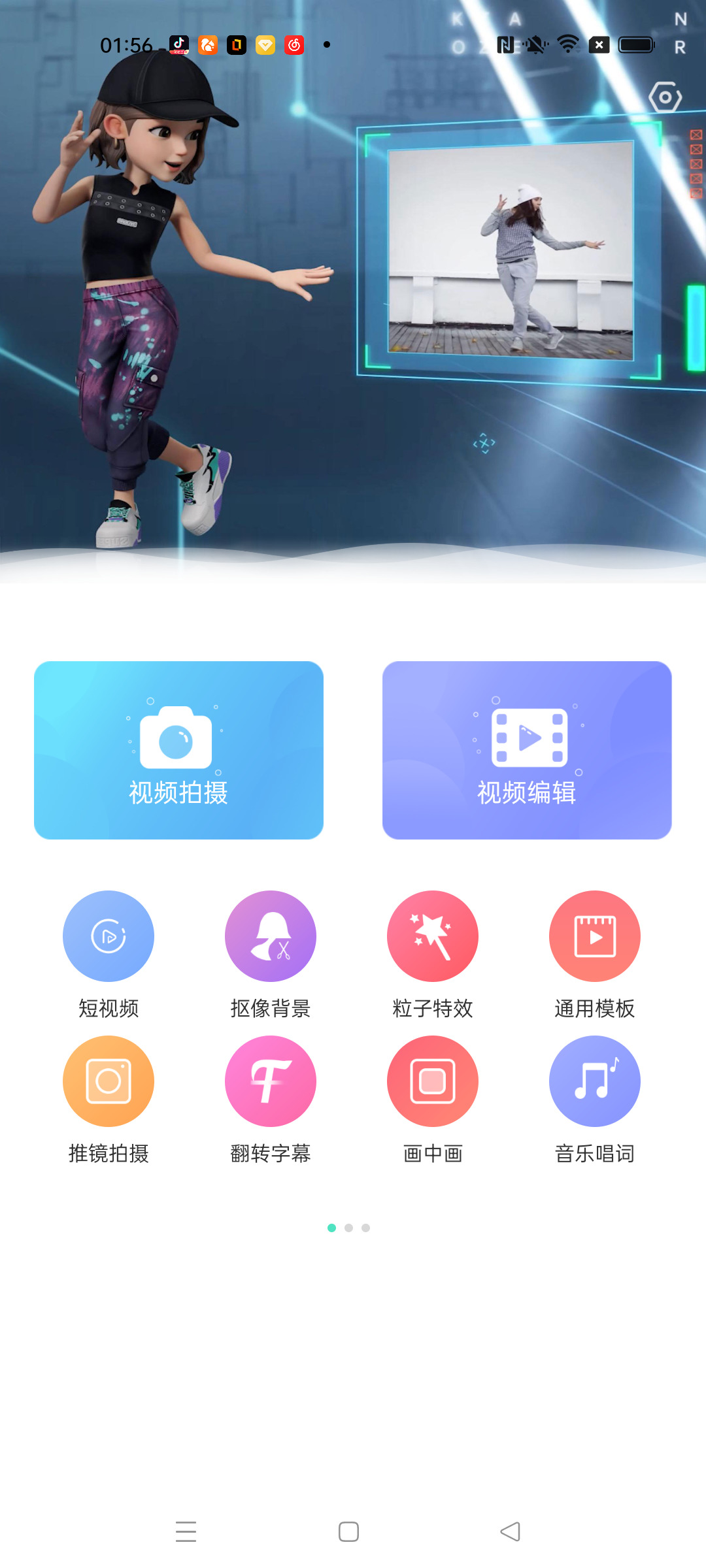Open 翻转字幕 flip subtitles
Image resolution: width=706 pixels, height=1568 pixels.
271,1082
